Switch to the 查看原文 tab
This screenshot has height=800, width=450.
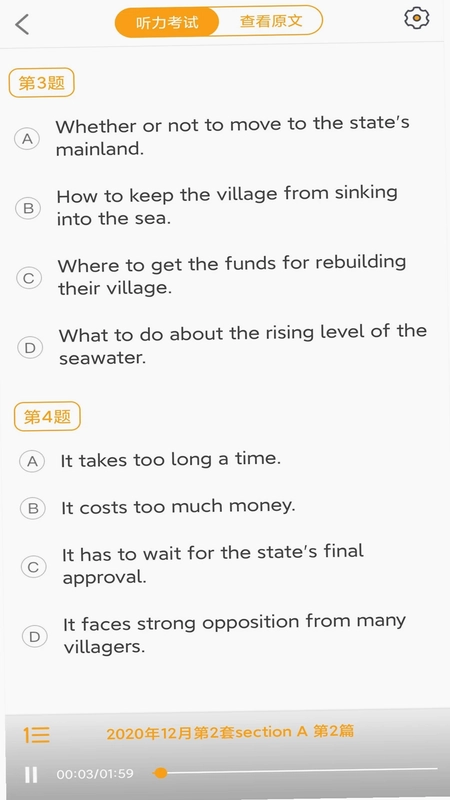click(x=271, y=21)
